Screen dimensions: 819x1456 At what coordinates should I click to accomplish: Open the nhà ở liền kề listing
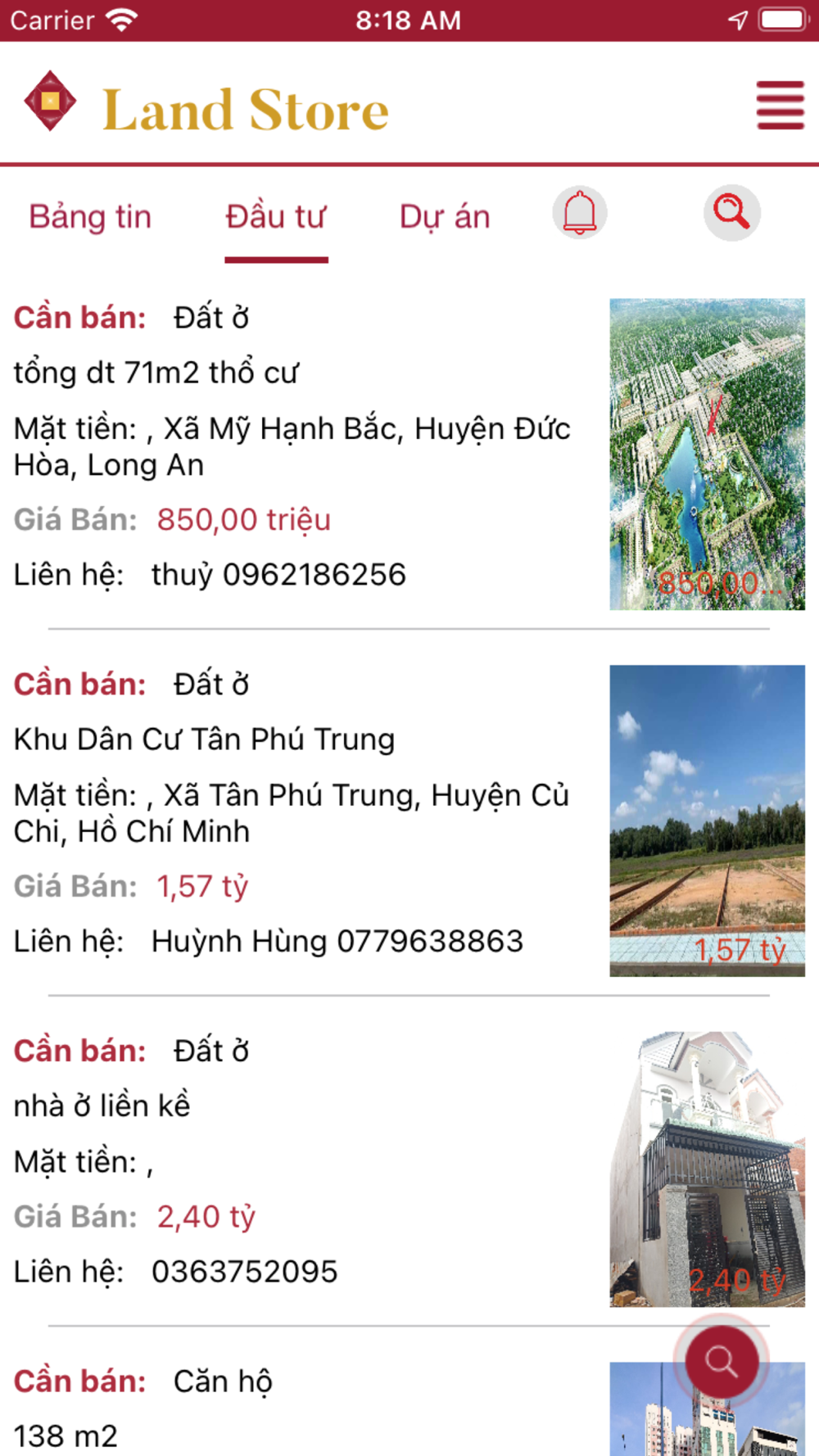click(x=295, y=1161)
